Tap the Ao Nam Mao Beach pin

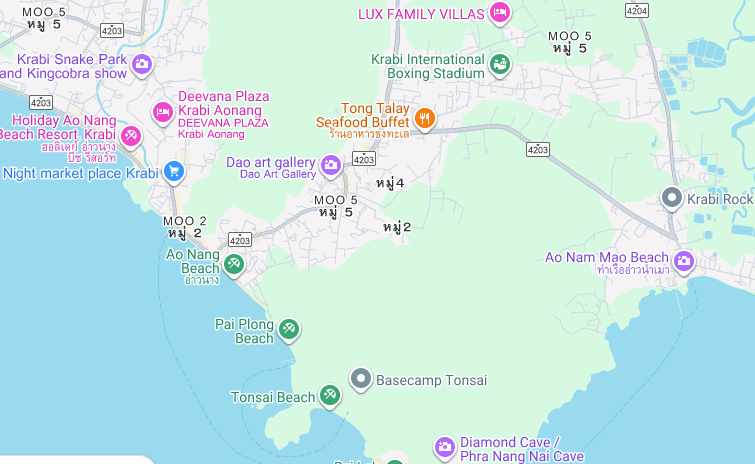coord(684,261)
